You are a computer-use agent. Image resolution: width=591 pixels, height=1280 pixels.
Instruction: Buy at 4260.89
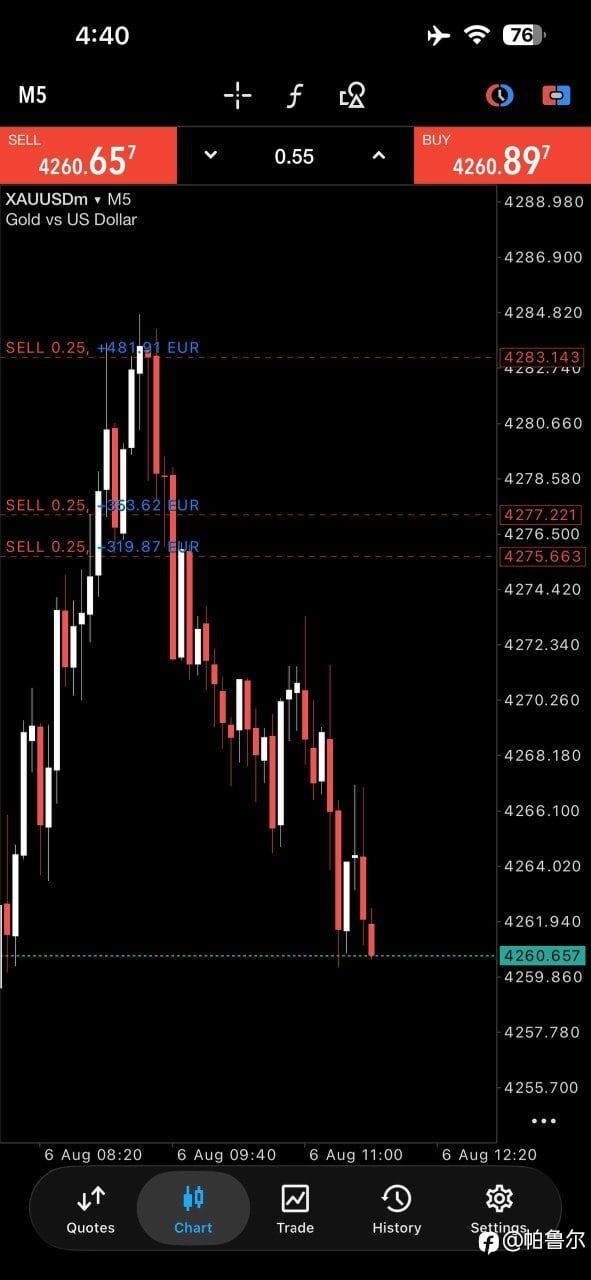point(502,156)
